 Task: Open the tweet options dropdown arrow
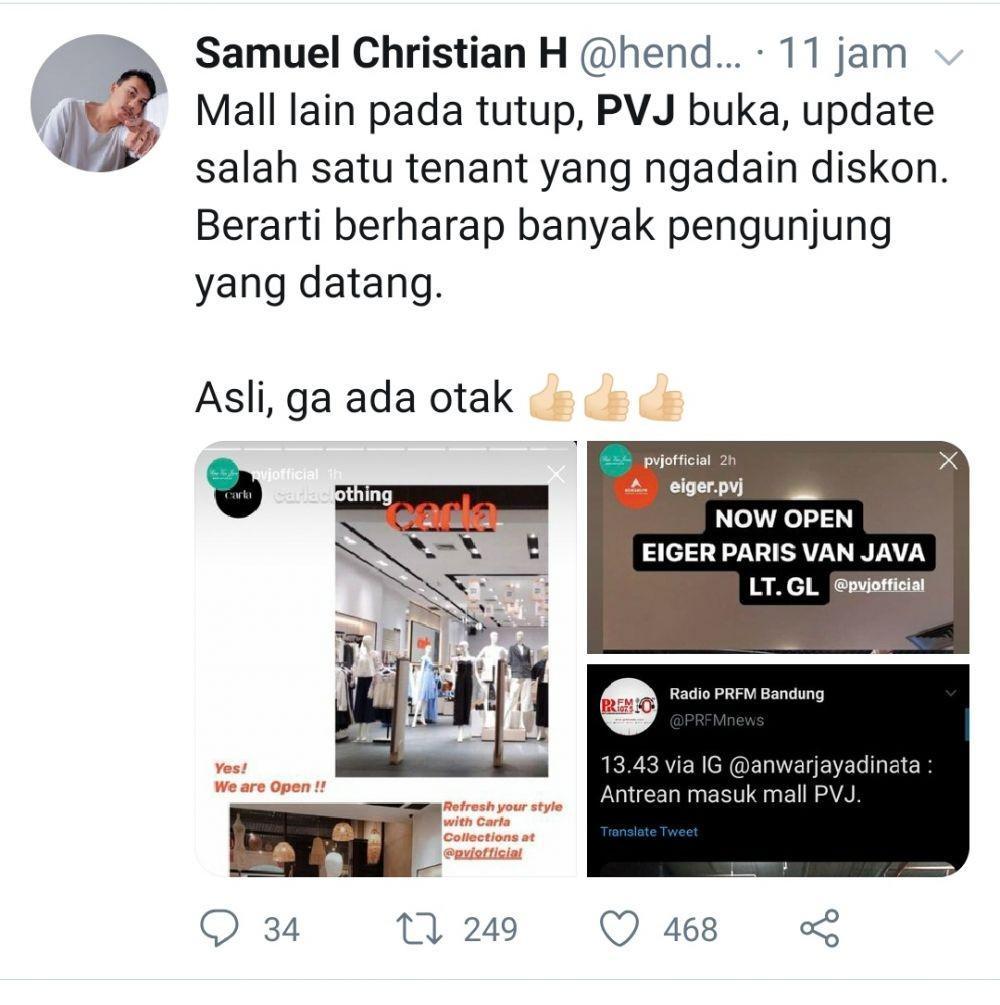click(x=946, y=57)
